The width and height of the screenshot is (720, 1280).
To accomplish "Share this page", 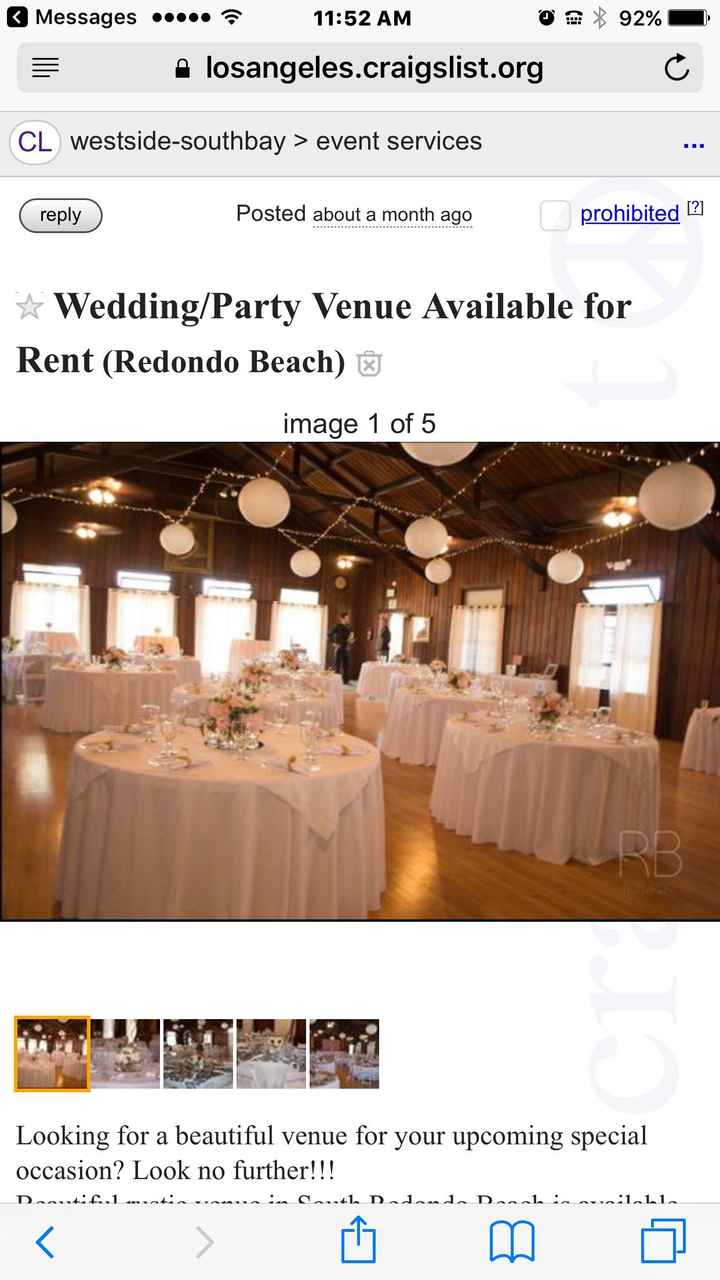I will (358, 1242).
